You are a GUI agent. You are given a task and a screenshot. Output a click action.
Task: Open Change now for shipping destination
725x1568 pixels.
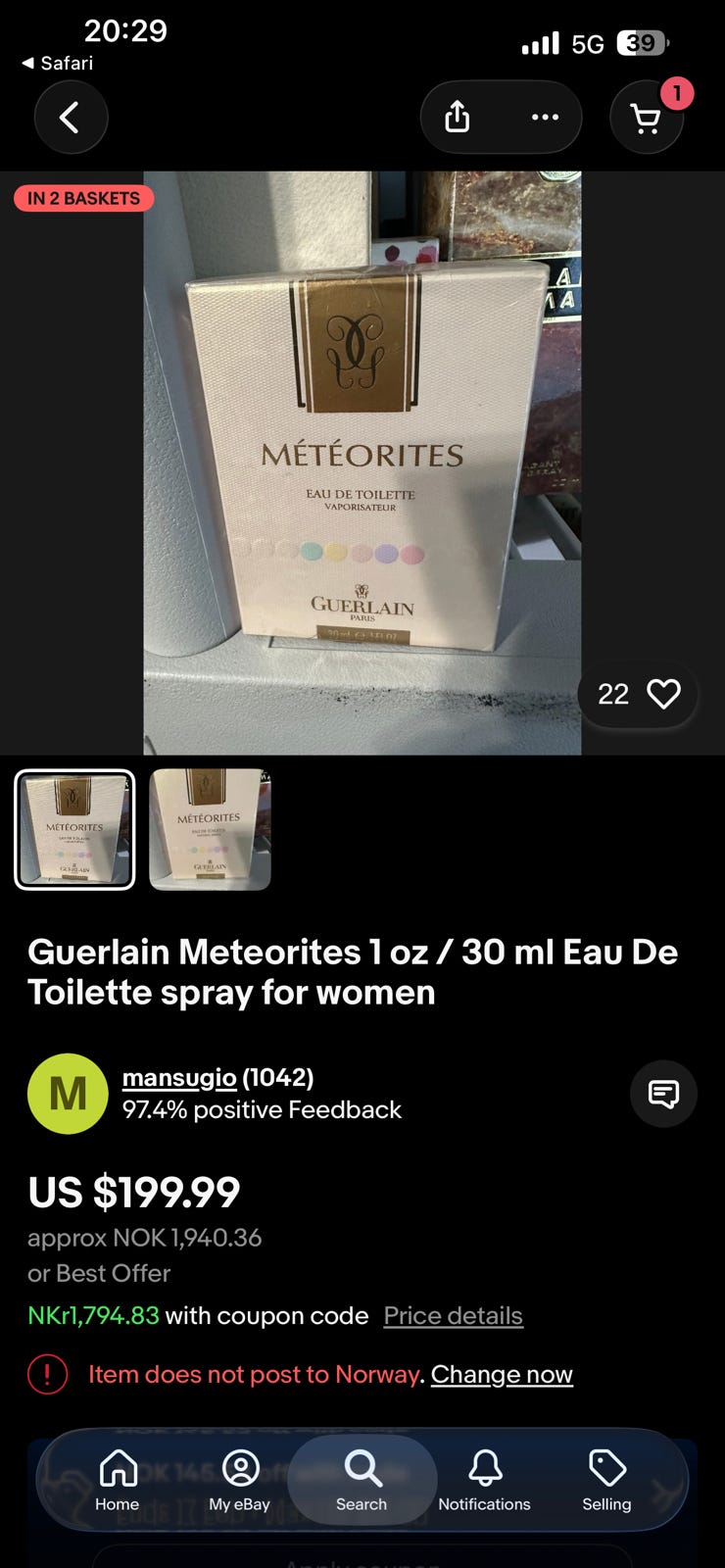[x=502, y=1374]
